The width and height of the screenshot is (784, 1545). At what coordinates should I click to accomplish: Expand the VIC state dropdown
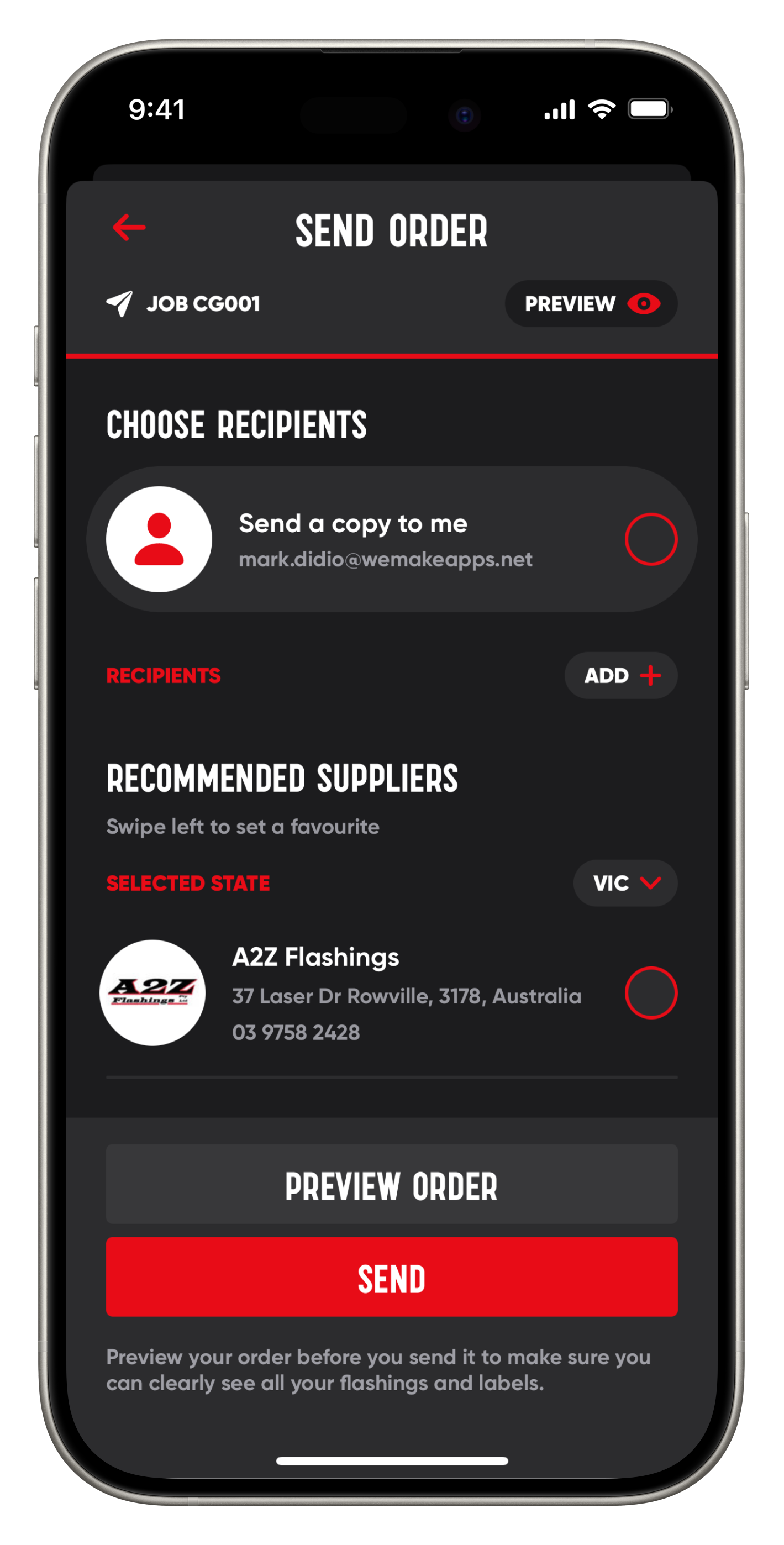[x=625, y=883]
